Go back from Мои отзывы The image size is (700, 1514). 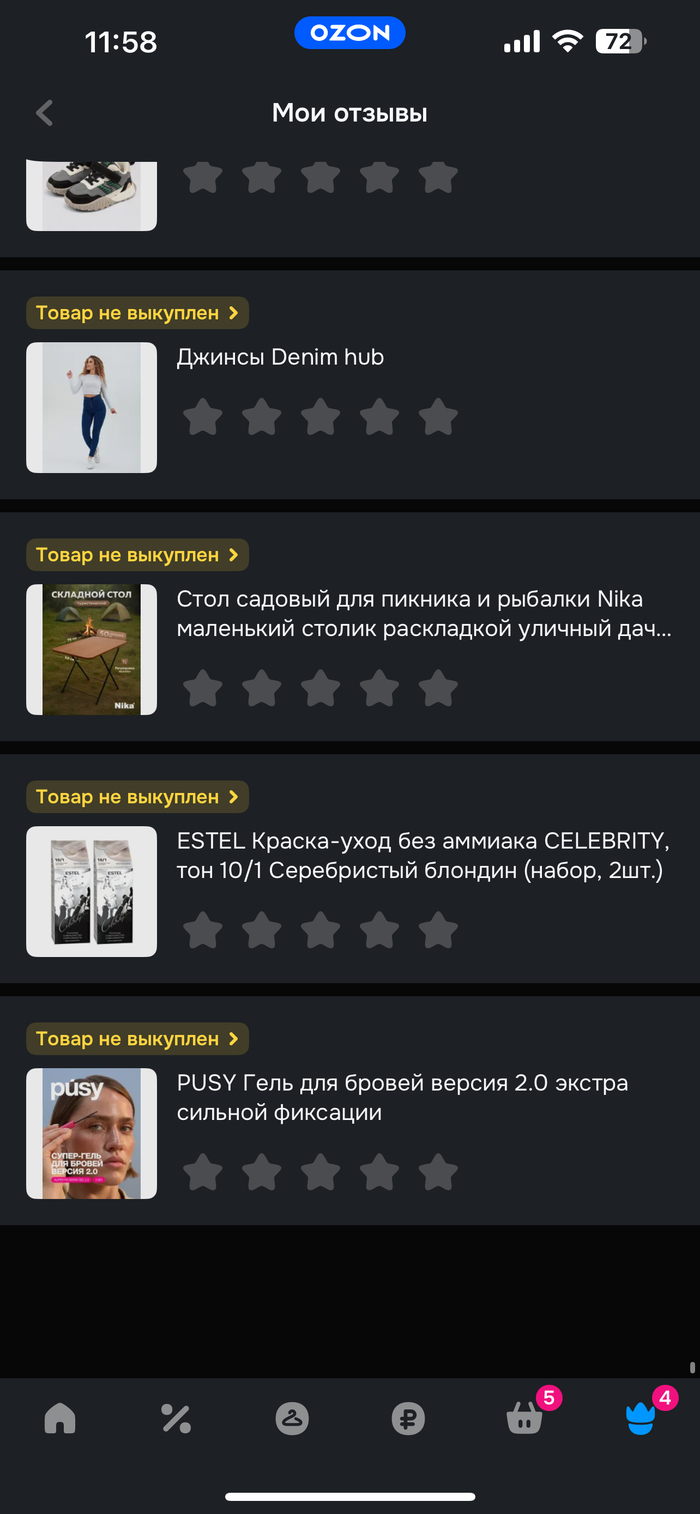pos(44,113)
